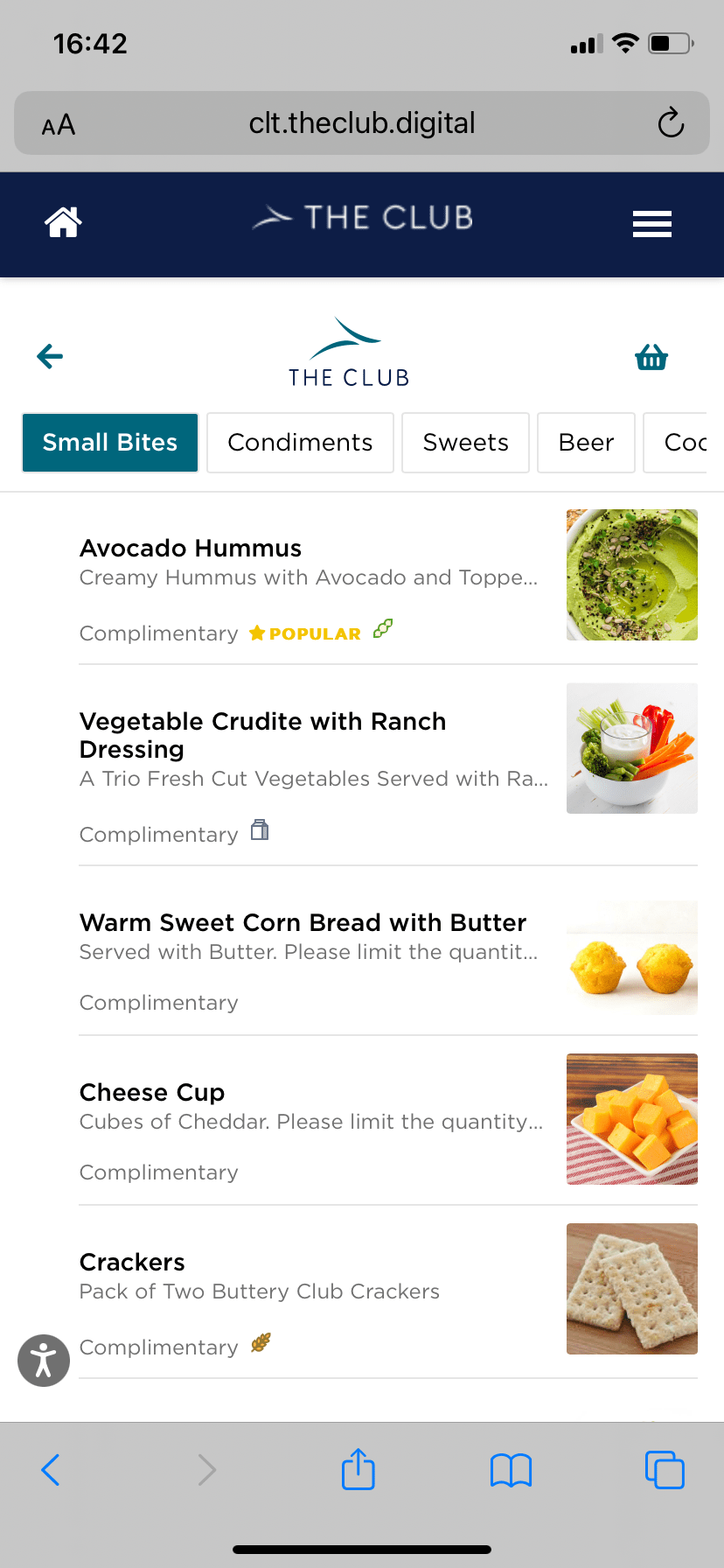Choose Warm Sweet Corn Bread with Butter
724x1568 pixels.
303,923
